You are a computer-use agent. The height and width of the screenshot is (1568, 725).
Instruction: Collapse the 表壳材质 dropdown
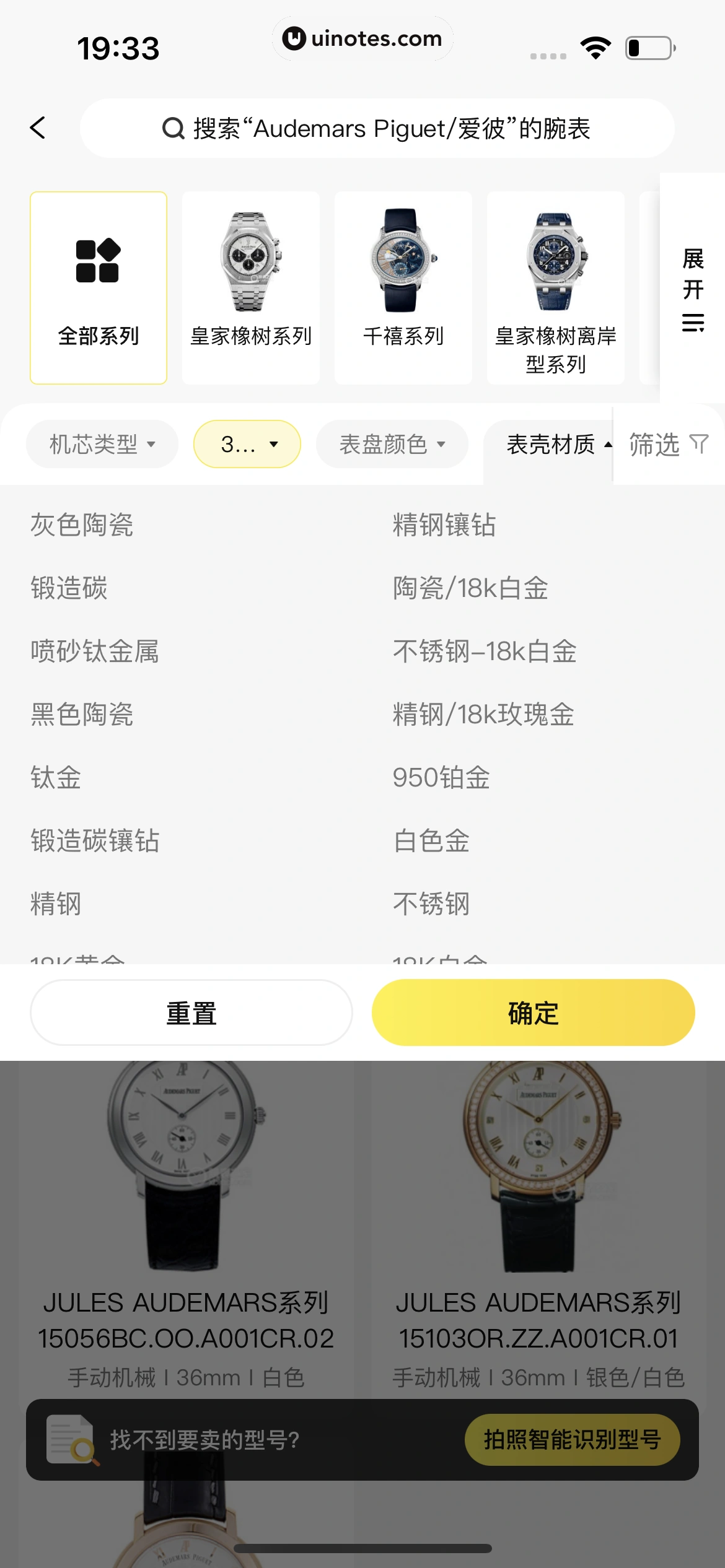558,444
